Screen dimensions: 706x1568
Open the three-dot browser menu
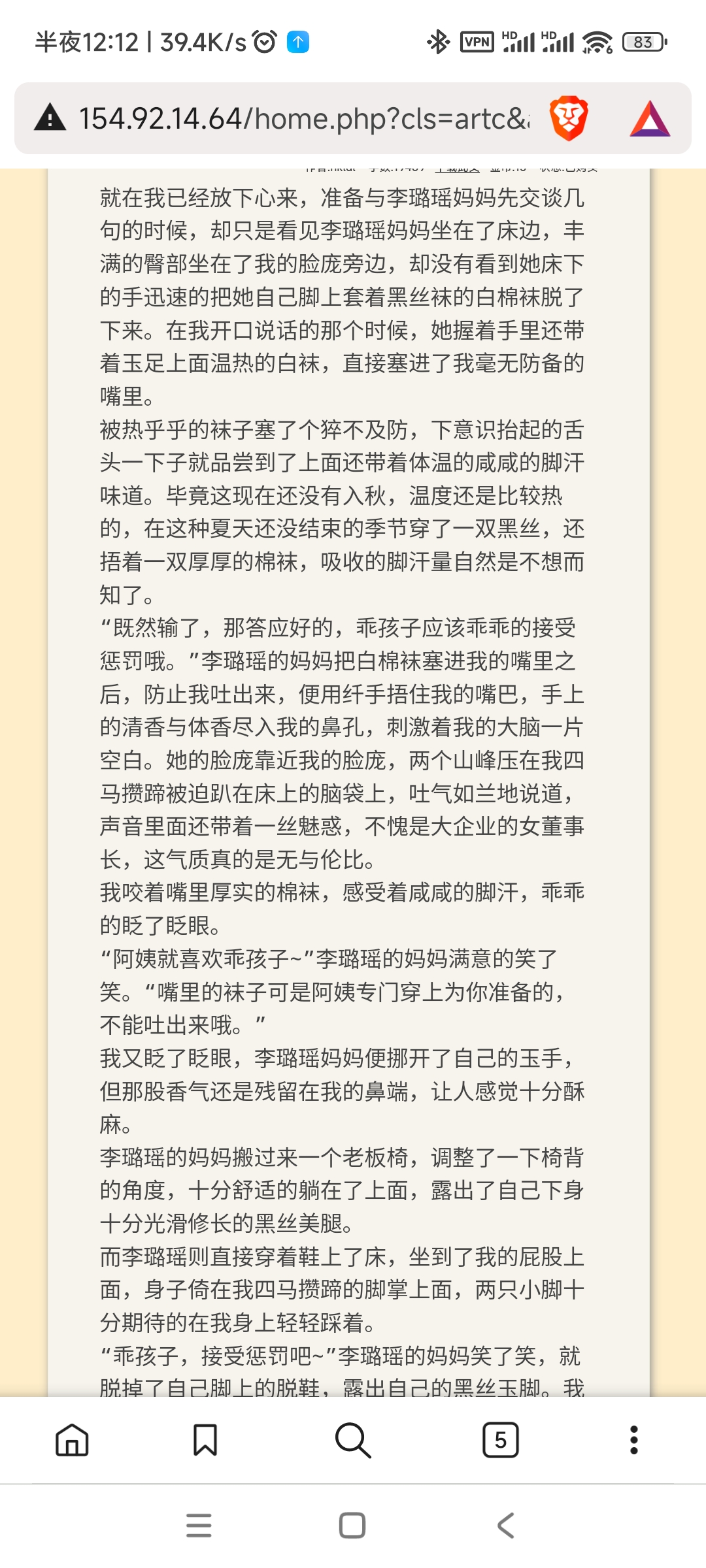[633, 1441]
